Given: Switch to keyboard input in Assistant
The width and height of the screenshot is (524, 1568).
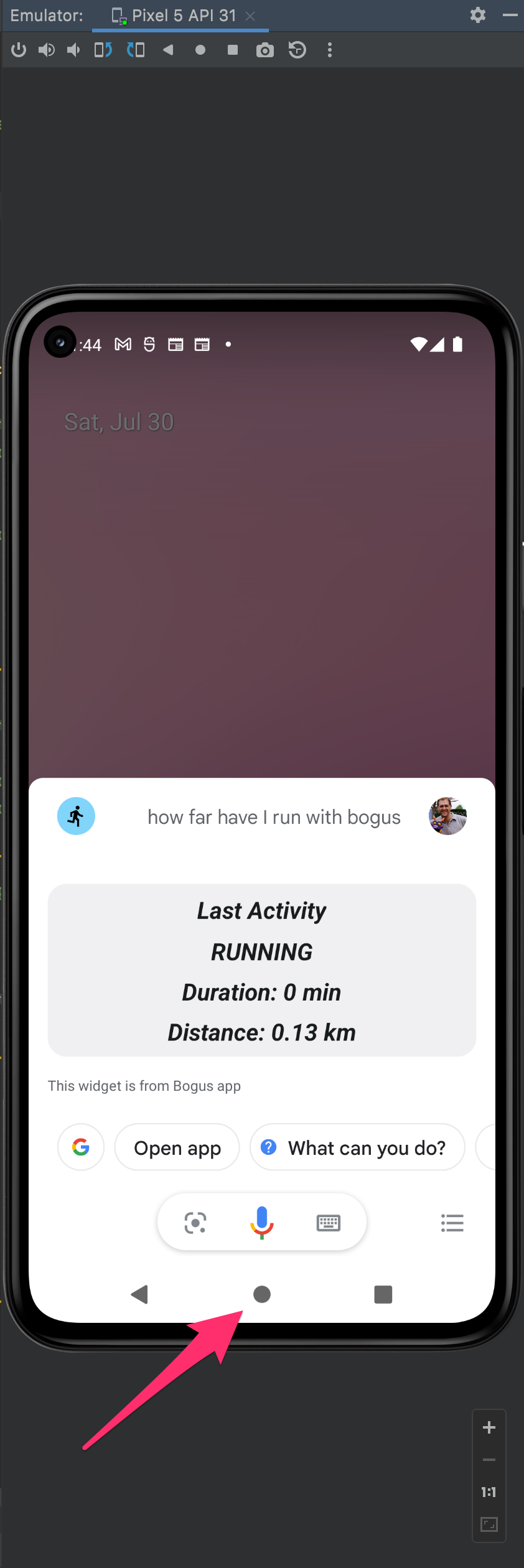Looking at the screenshot, I should pos(328,1223).
